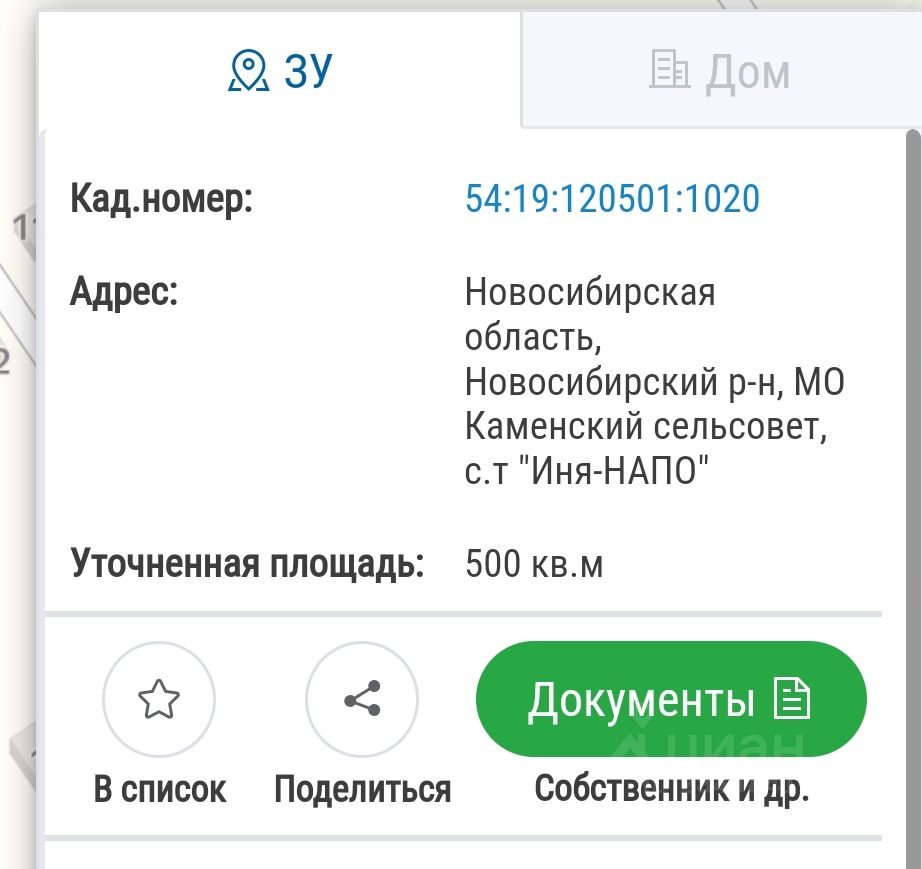The height and width of the screenshot is (869, 922).
Task: Share this land plot
Action: (x=362, y=699)
